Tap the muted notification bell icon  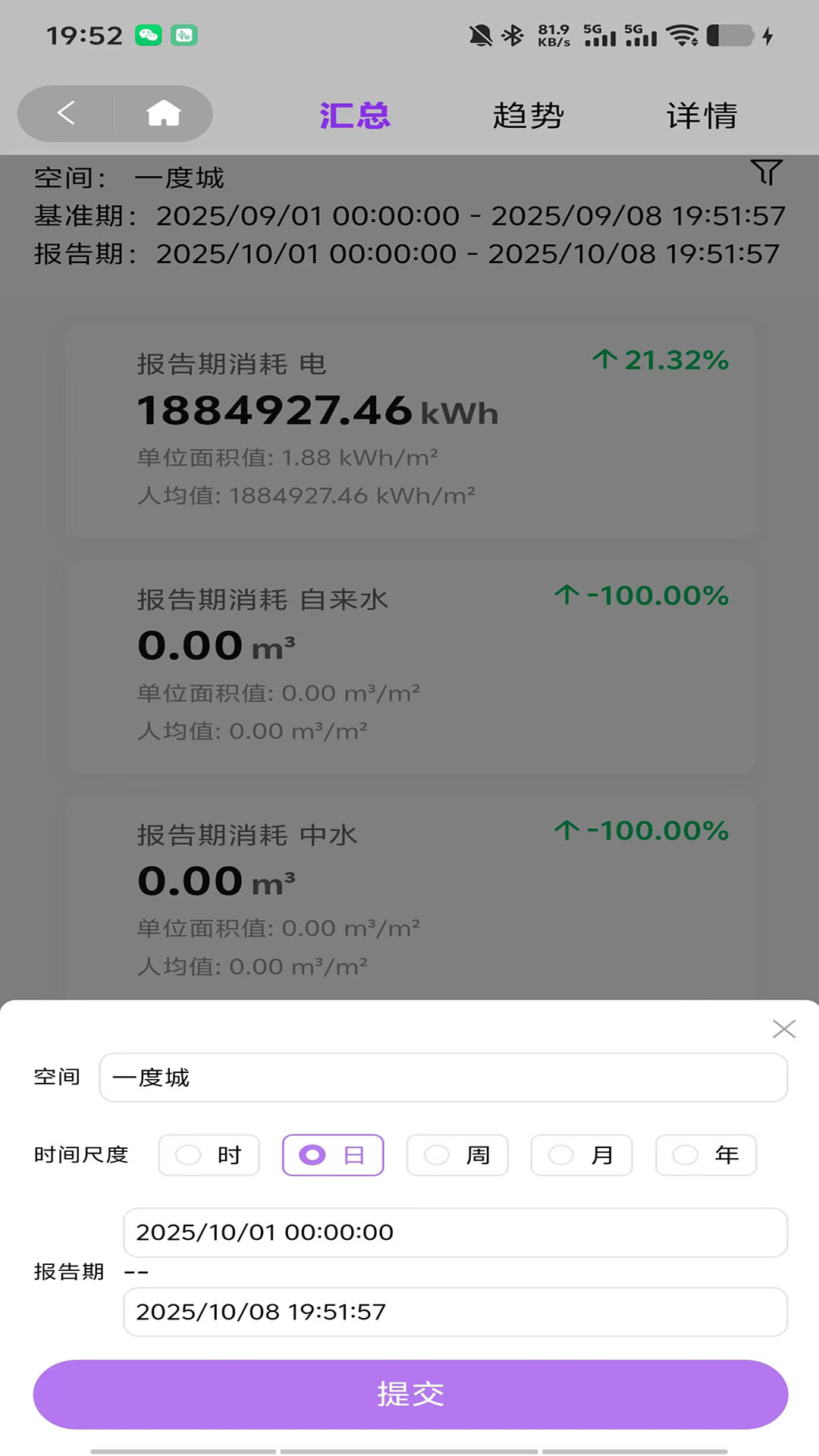[480, 33]
